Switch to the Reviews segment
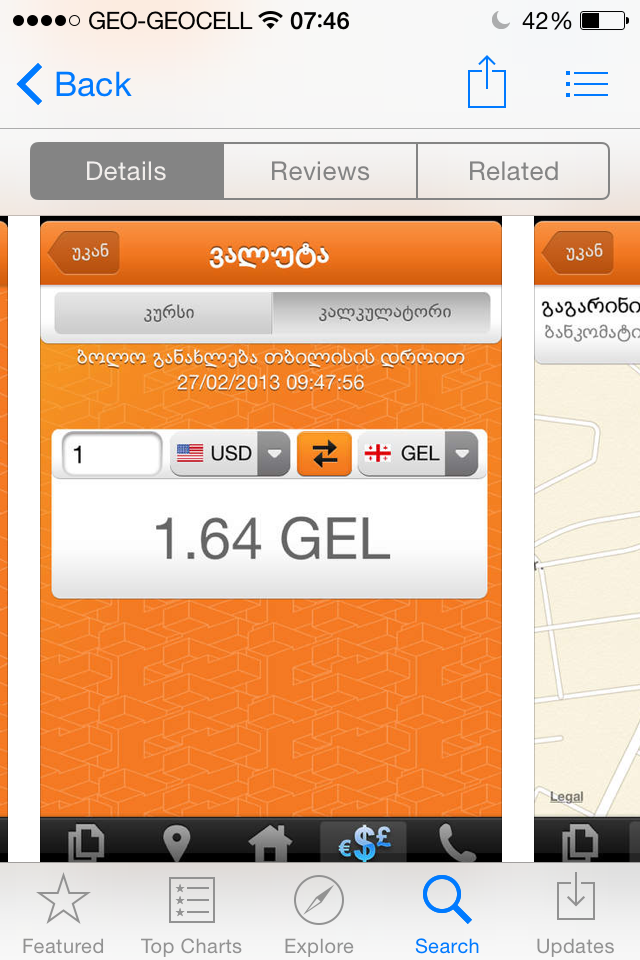Screen dimensions: 640x960 tap(320, 171)
